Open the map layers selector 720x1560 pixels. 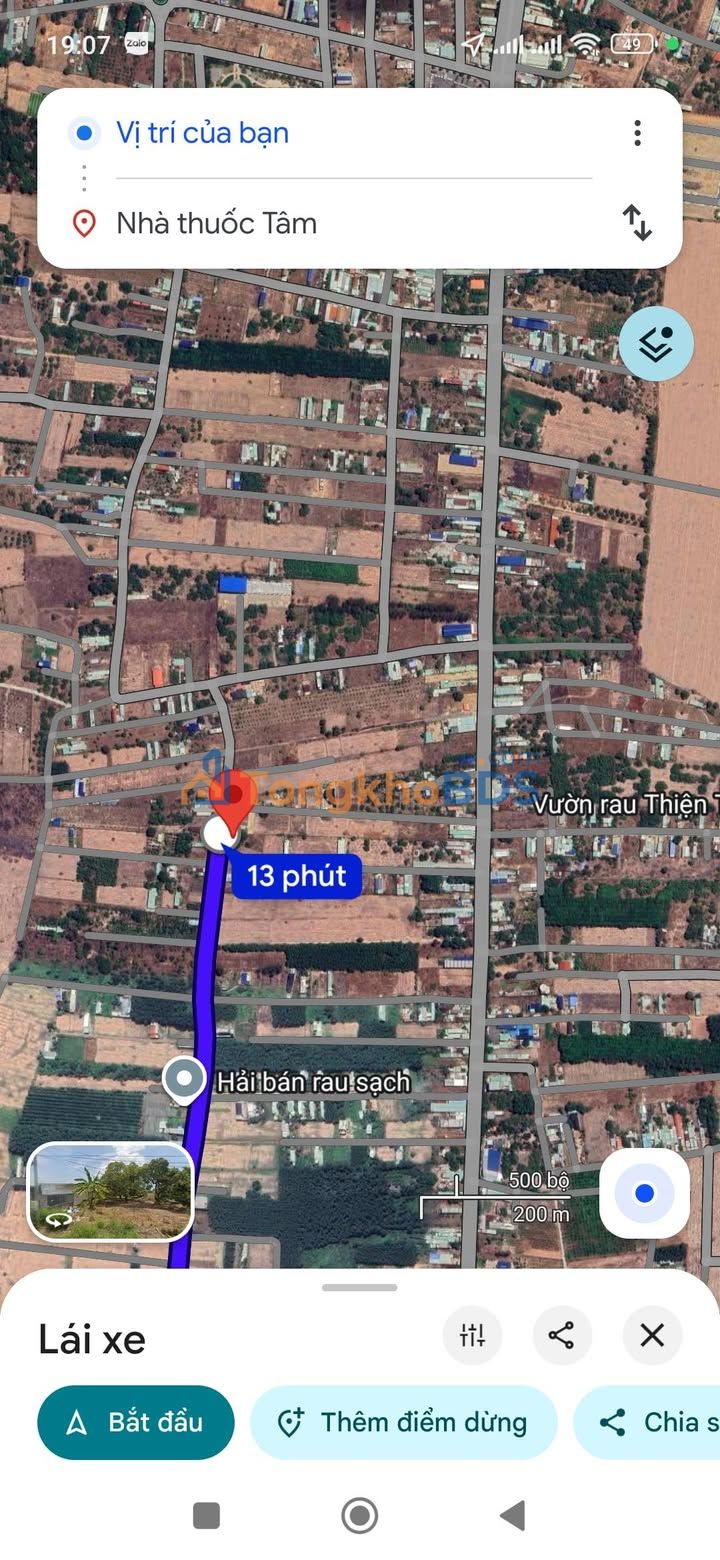click(656, 344)
